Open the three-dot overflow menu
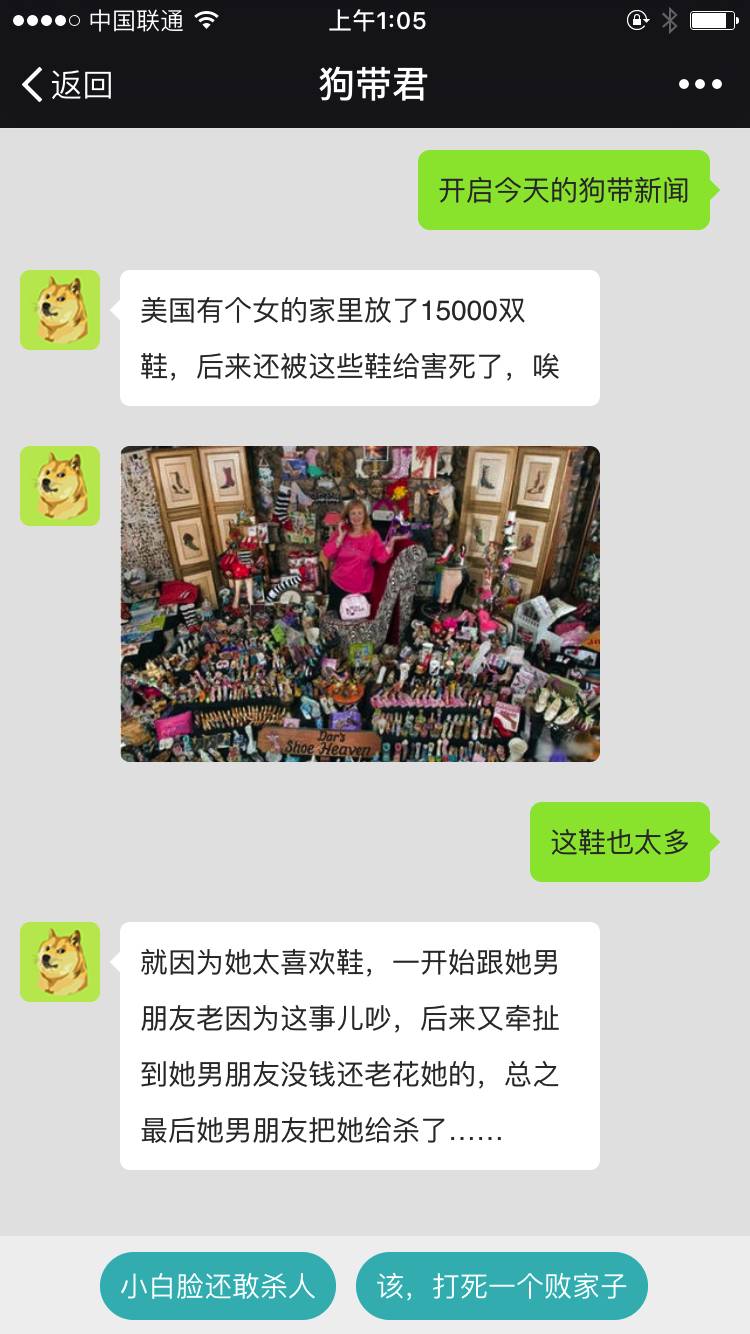The width and height of the screenshot is (750, 1334). tap(700, 85)
